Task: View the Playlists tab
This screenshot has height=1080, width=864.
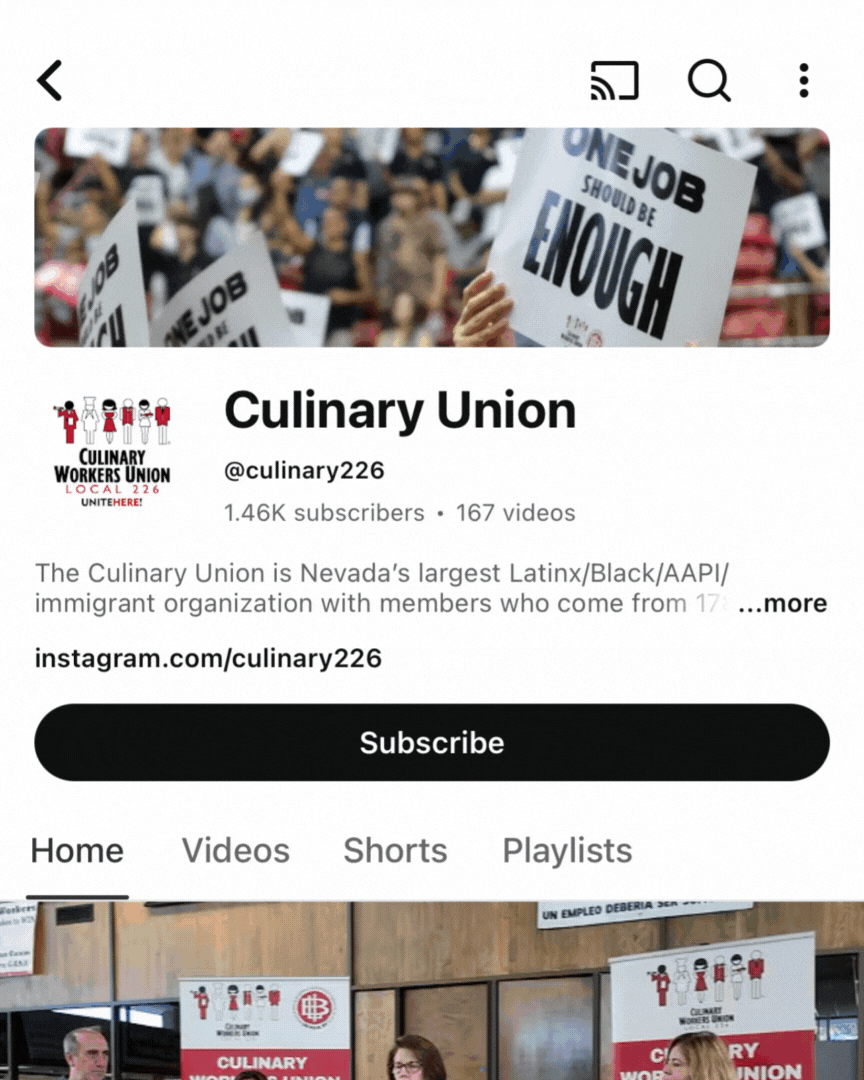Action: [x=567, y=851]
